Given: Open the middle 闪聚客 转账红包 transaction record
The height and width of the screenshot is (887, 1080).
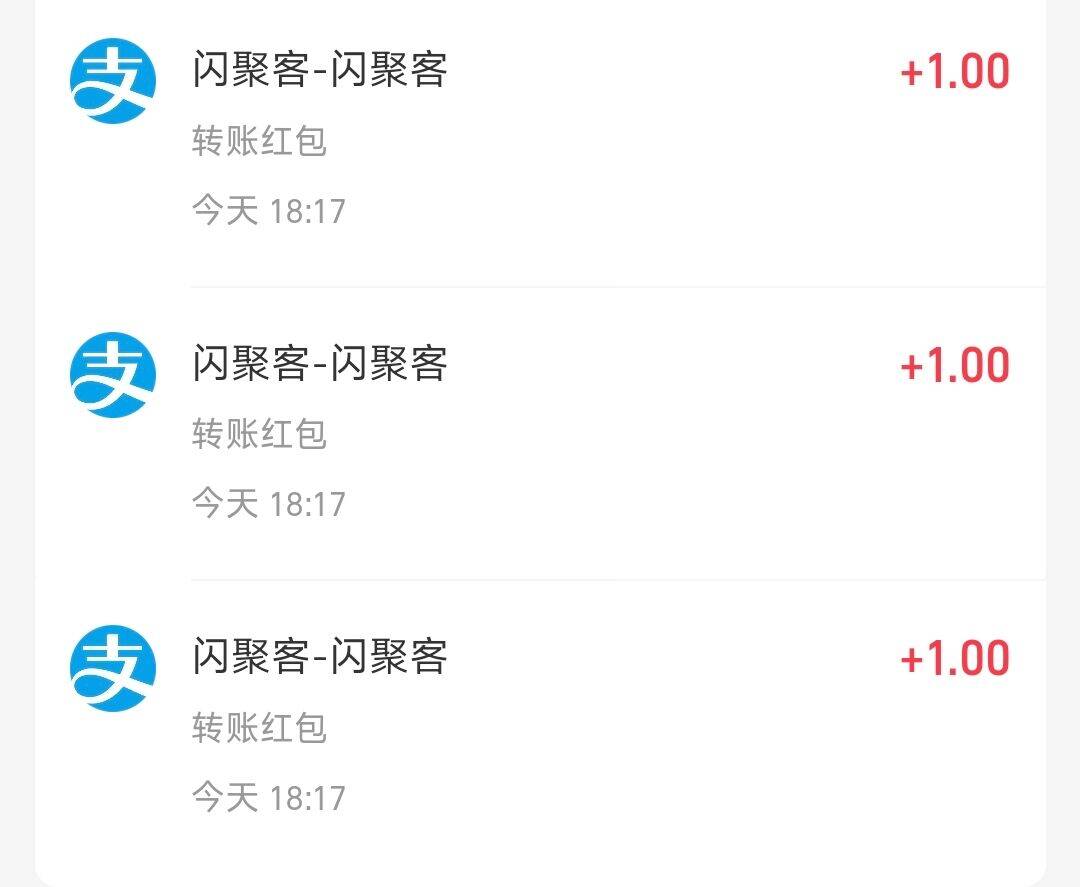Looking at the screenshot, I should pyautogui.click(x=540, y=433).
